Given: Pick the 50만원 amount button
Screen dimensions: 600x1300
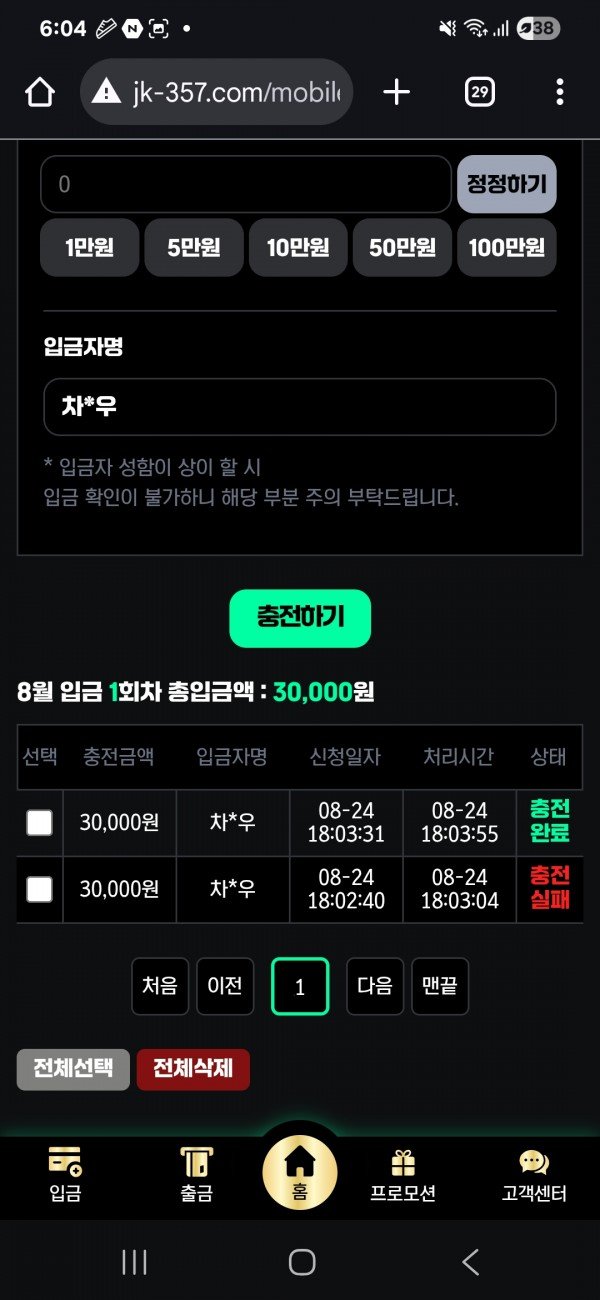Looking at the screenshot, I should [402, 247].
